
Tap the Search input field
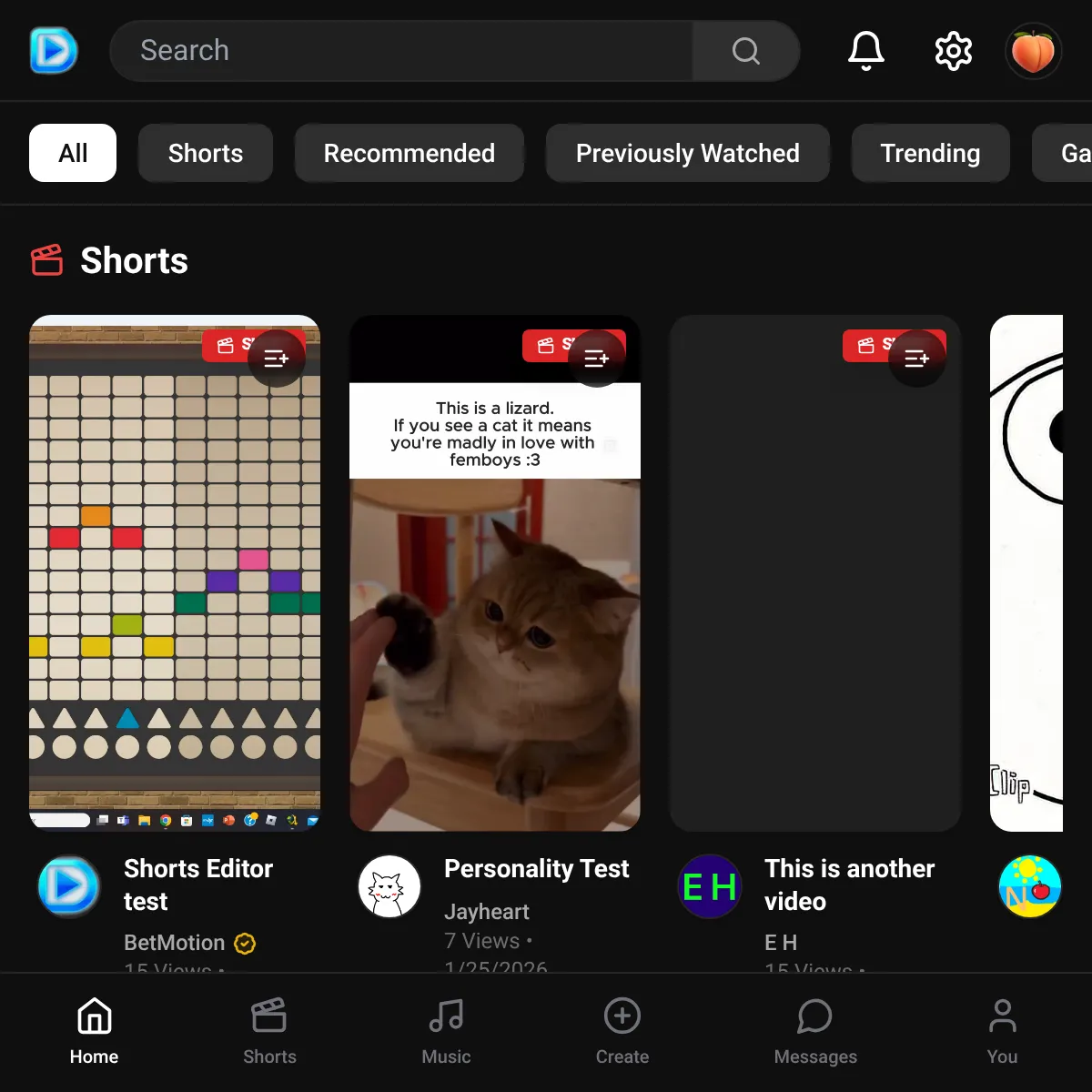[x=400, y=51]
